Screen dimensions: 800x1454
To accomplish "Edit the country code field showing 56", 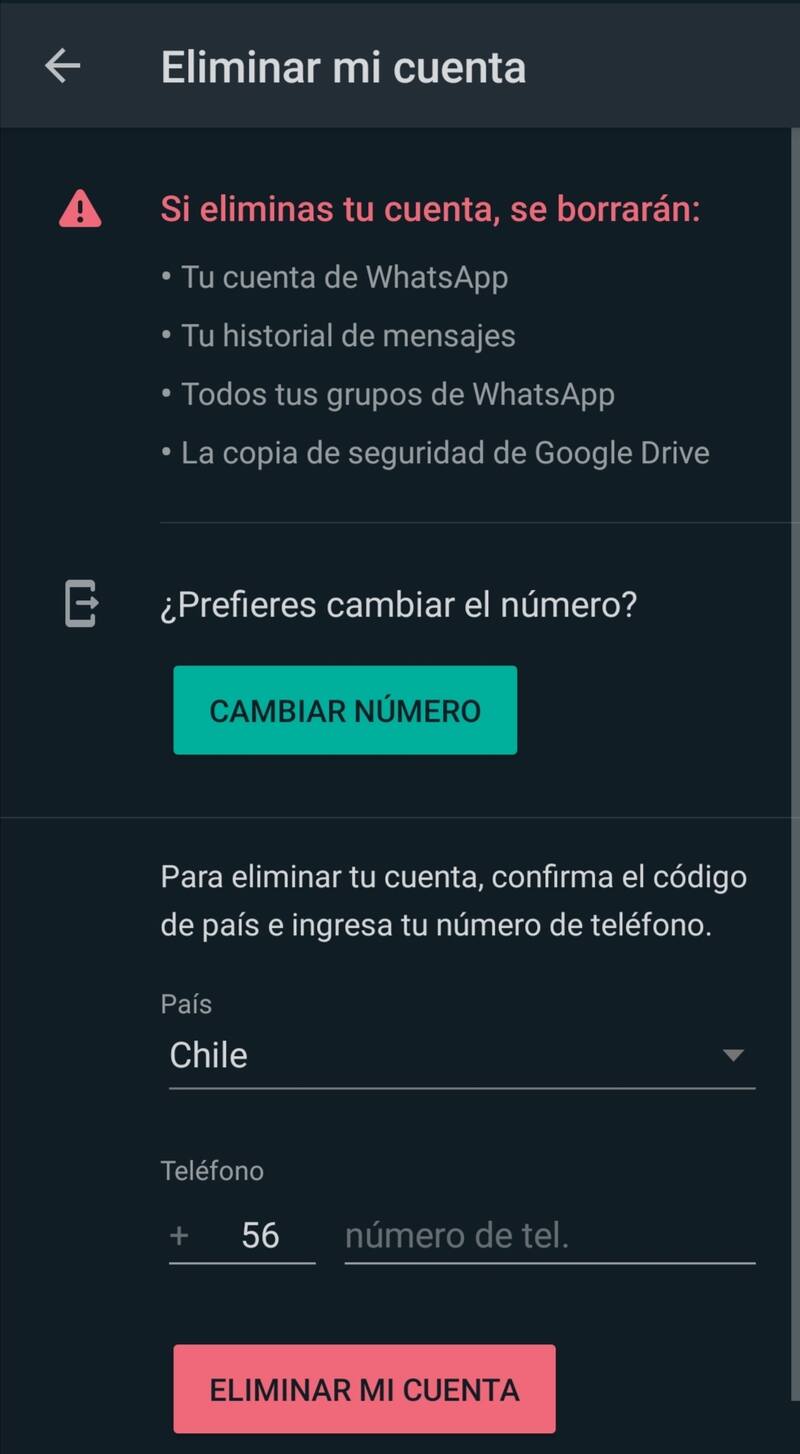I will (259, 1236).
